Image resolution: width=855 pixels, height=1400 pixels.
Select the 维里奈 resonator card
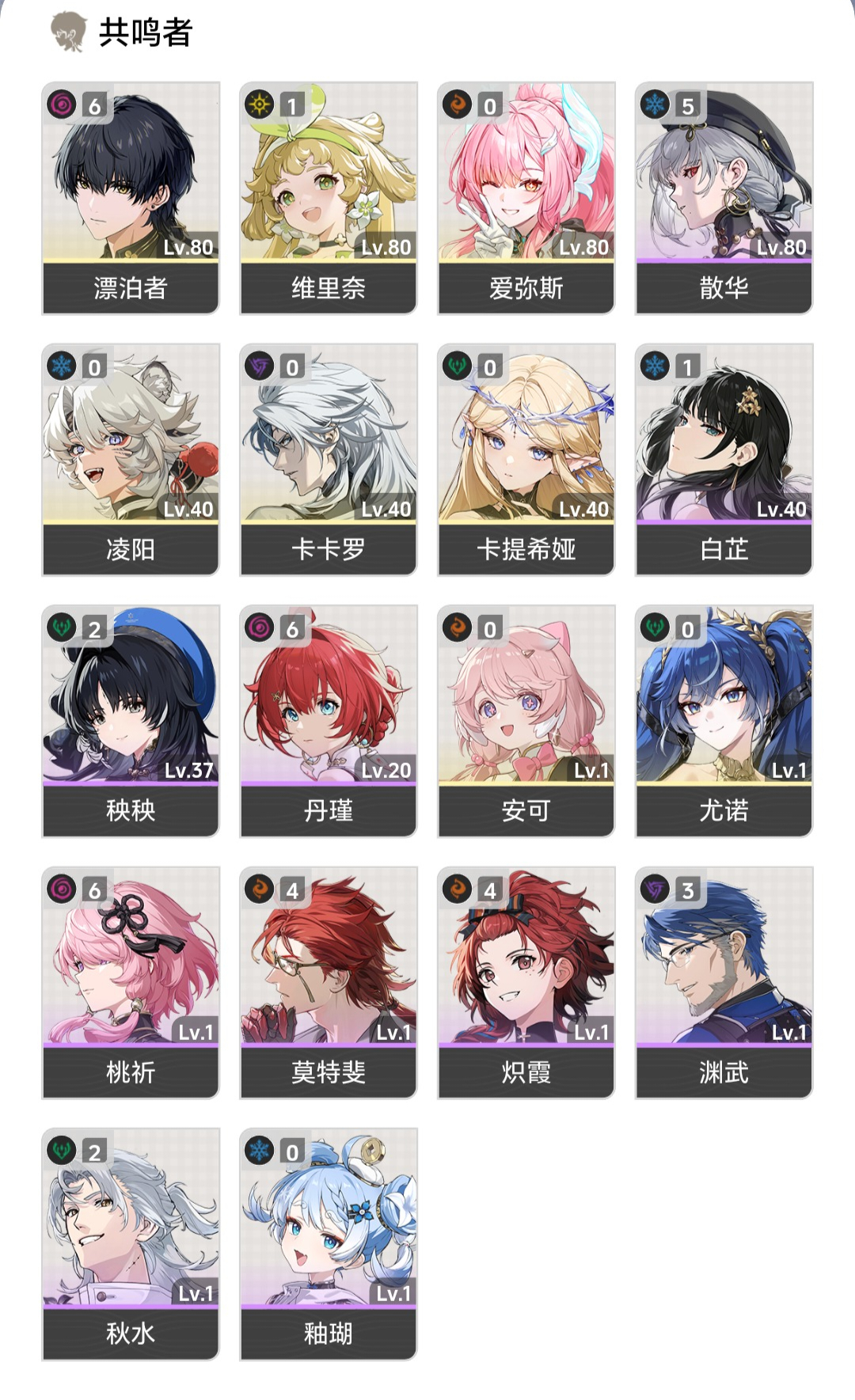pos(329,198)
